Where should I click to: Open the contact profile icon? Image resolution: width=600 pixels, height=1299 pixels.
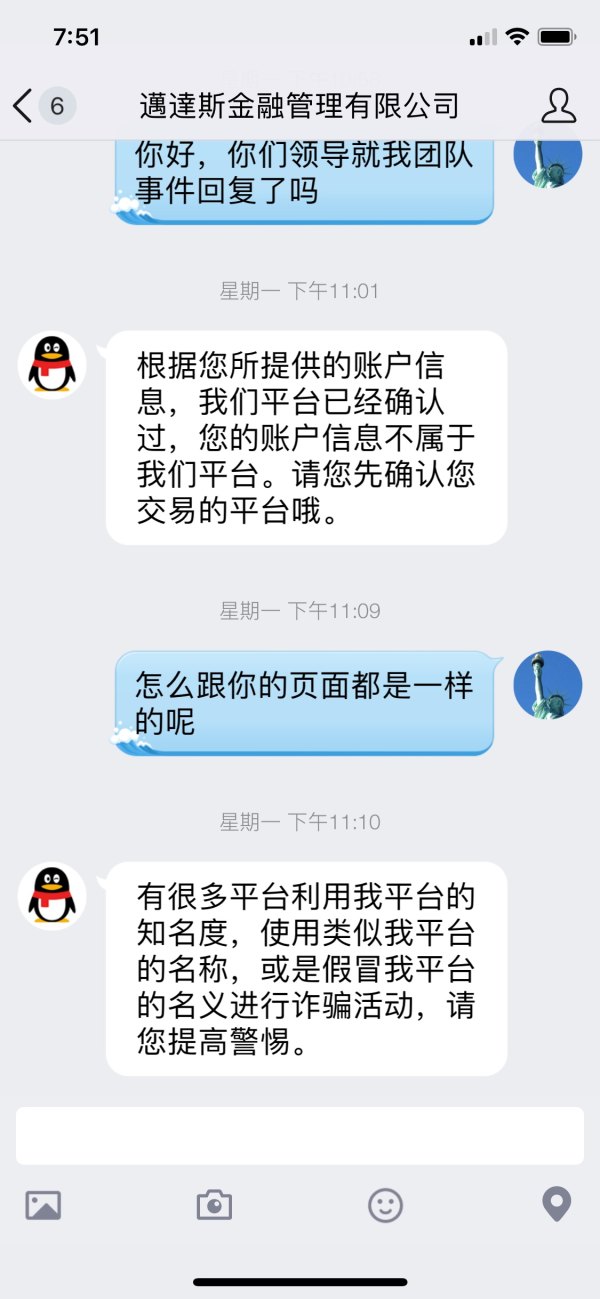[x=558, y=105]
